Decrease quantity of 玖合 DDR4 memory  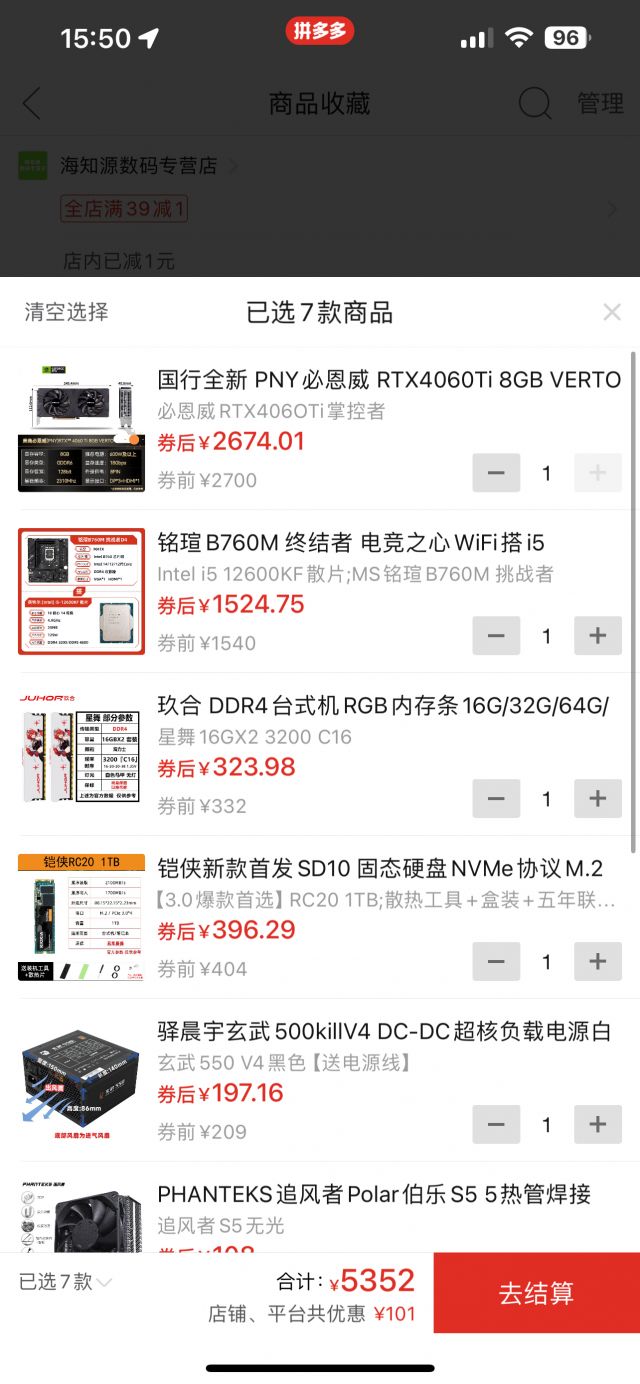tap(496, 799)
